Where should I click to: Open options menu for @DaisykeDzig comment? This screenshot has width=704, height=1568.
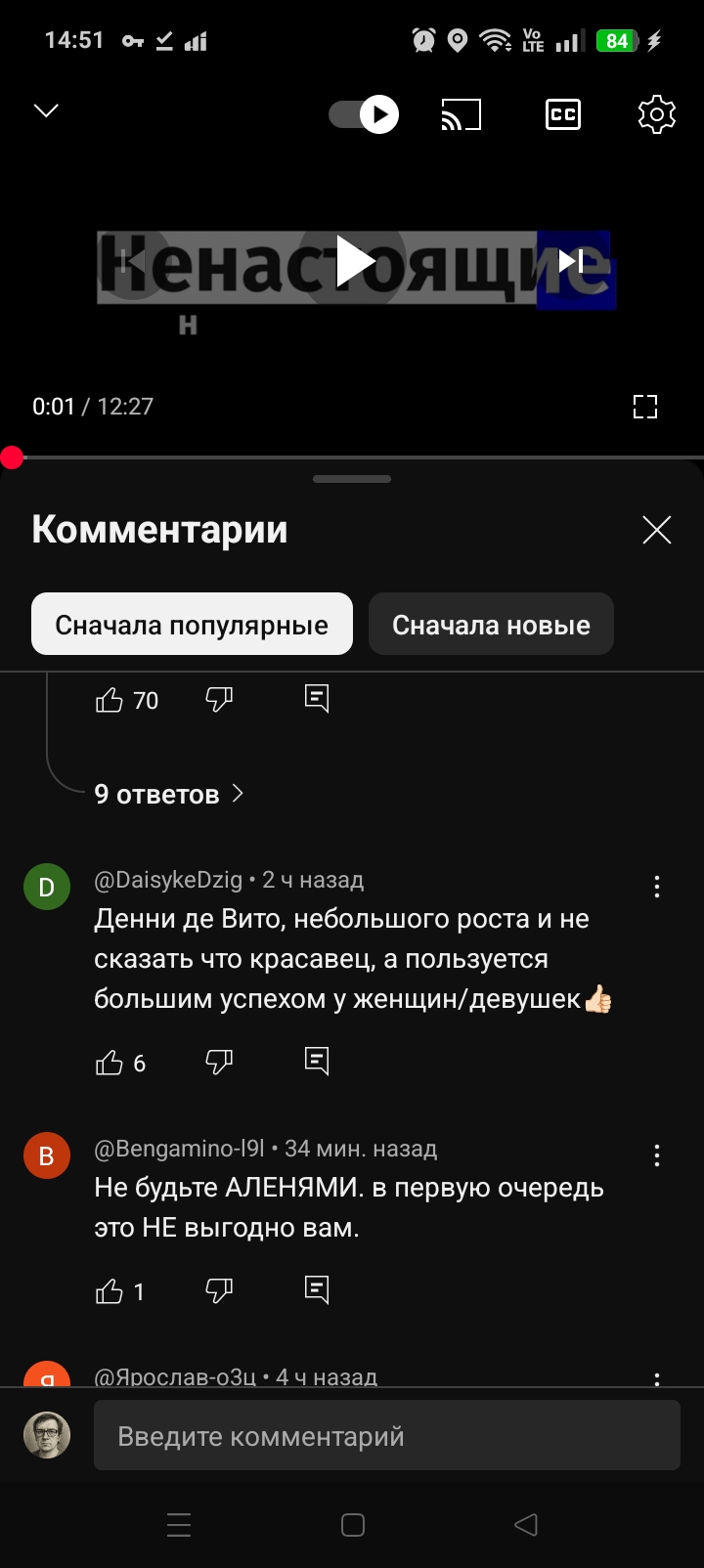pyautogui.click(x=656, y=887)
